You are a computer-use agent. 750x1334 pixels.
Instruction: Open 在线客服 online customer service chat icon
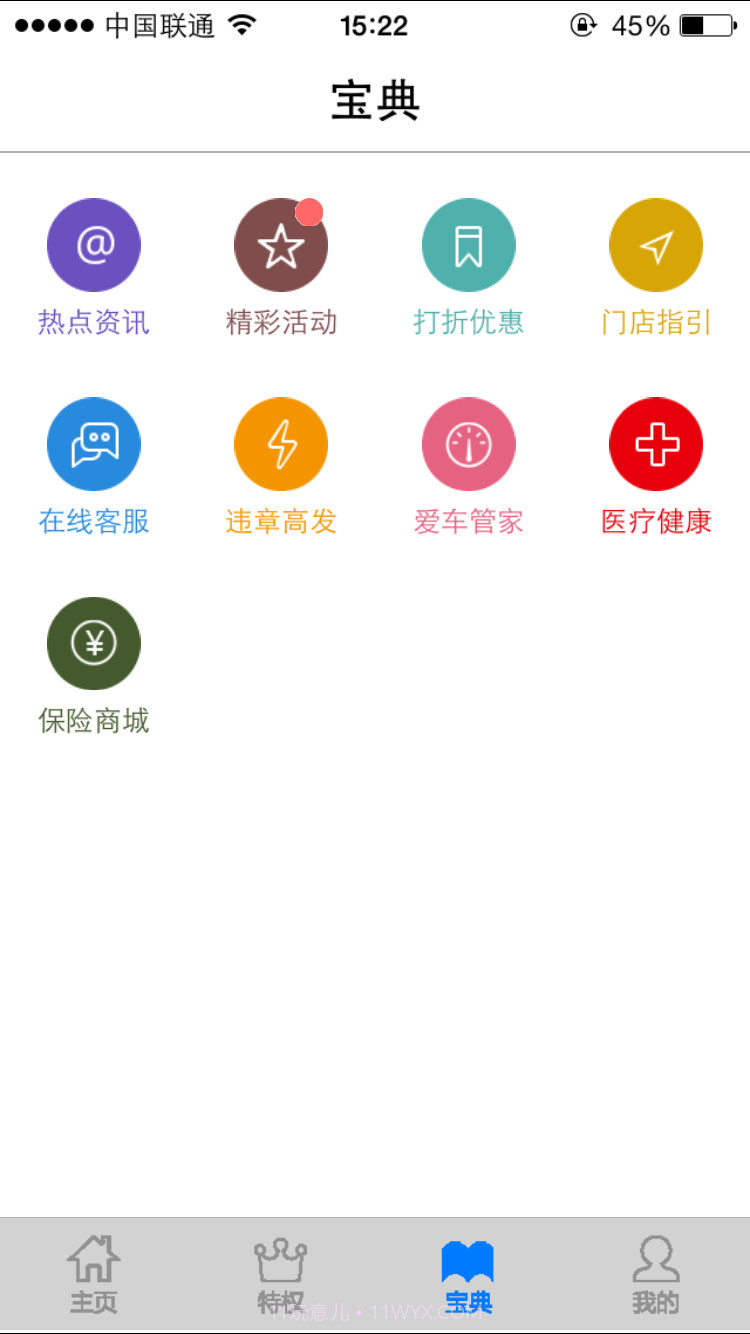coord(93,443)
